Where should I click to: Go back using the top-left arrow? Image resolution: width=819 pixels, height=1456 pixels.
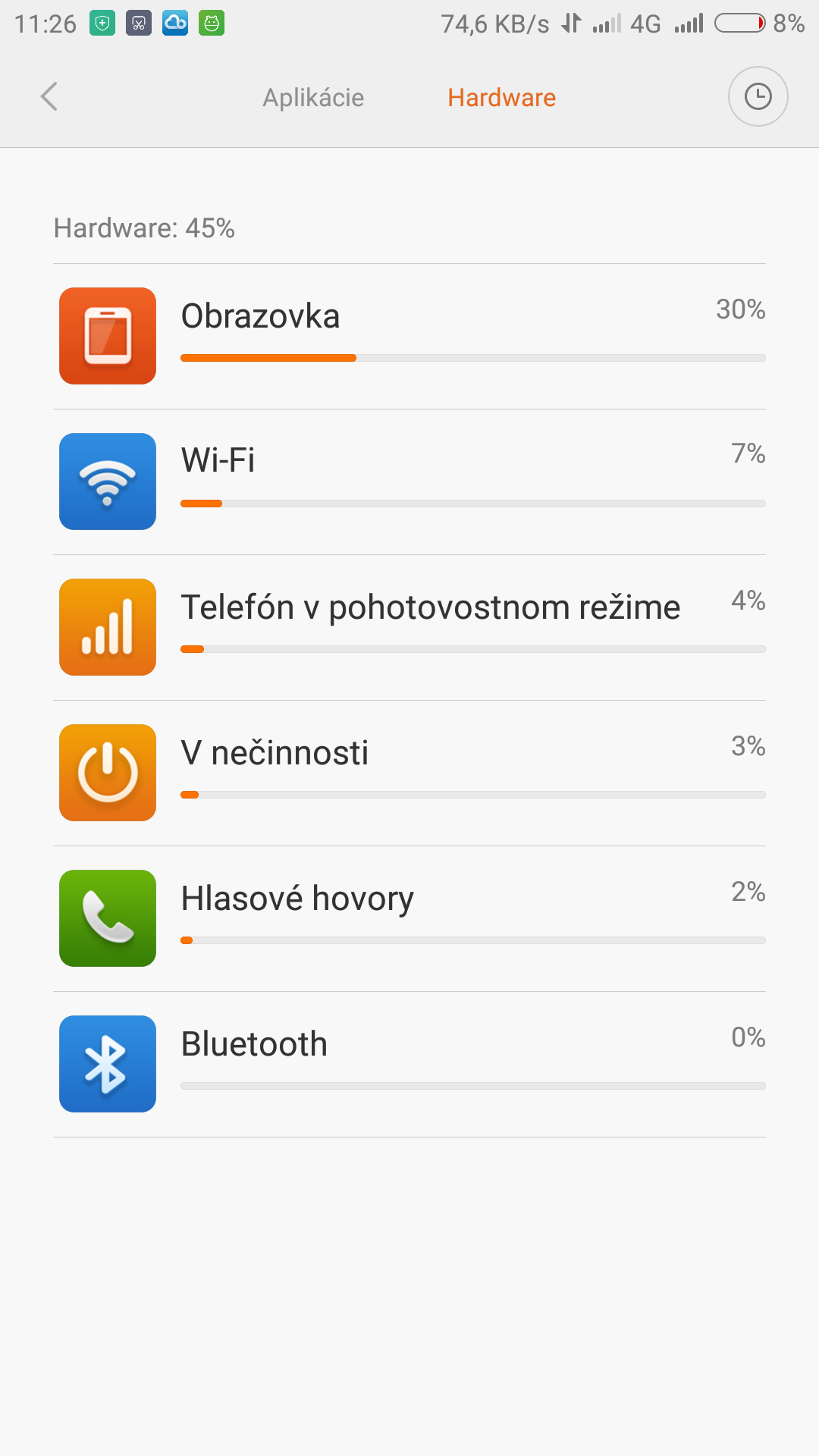click(49, 97)
